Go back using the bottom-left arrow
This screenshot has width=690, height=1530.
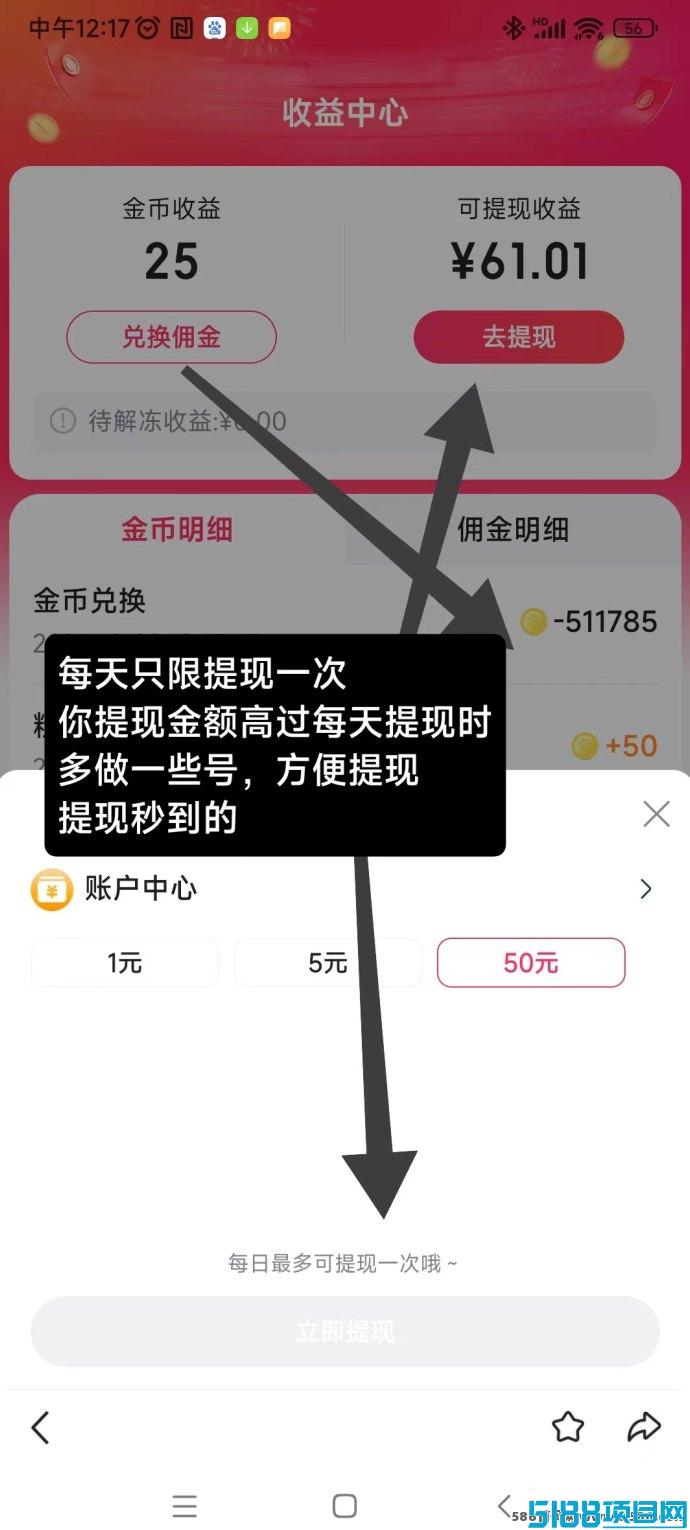[40, 1427]
